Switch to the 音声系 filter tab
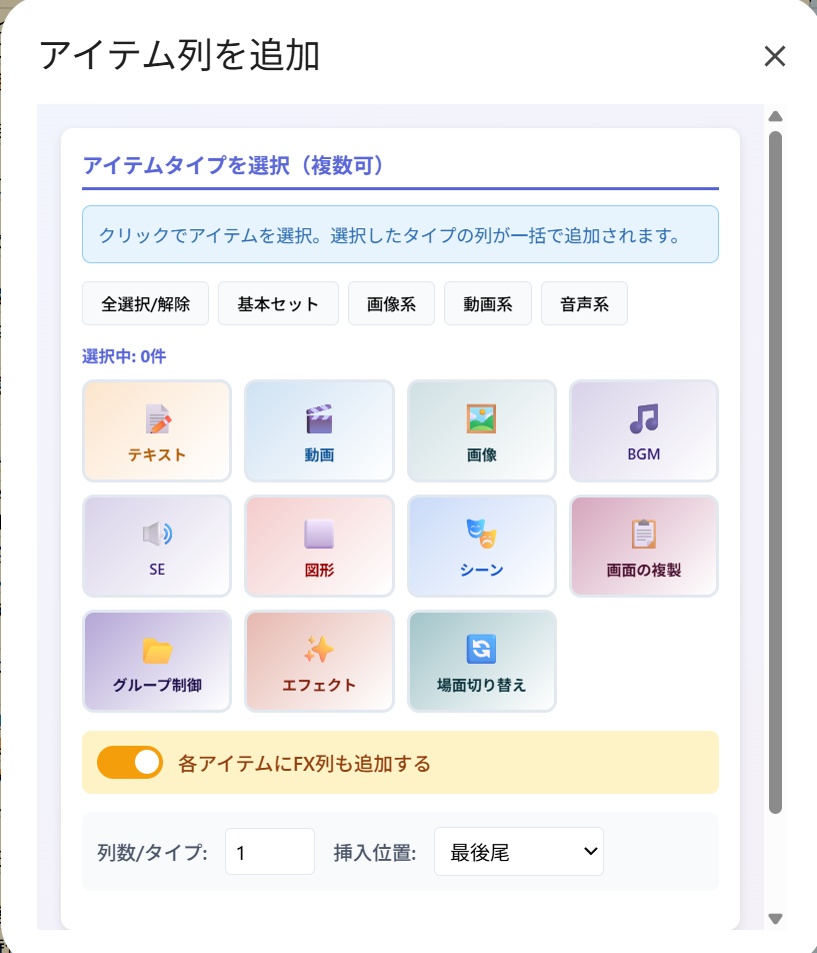The image size is (817, 953). pyautogui.click(x=584, y=303)
